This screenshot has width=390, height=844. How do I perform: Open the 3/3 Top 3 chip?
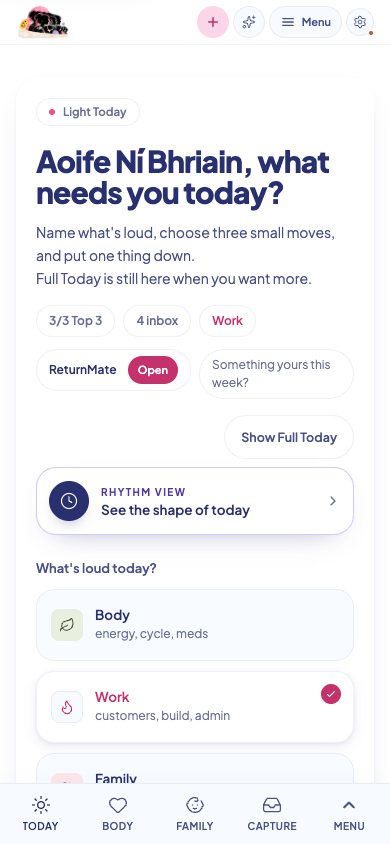(75, 321)
